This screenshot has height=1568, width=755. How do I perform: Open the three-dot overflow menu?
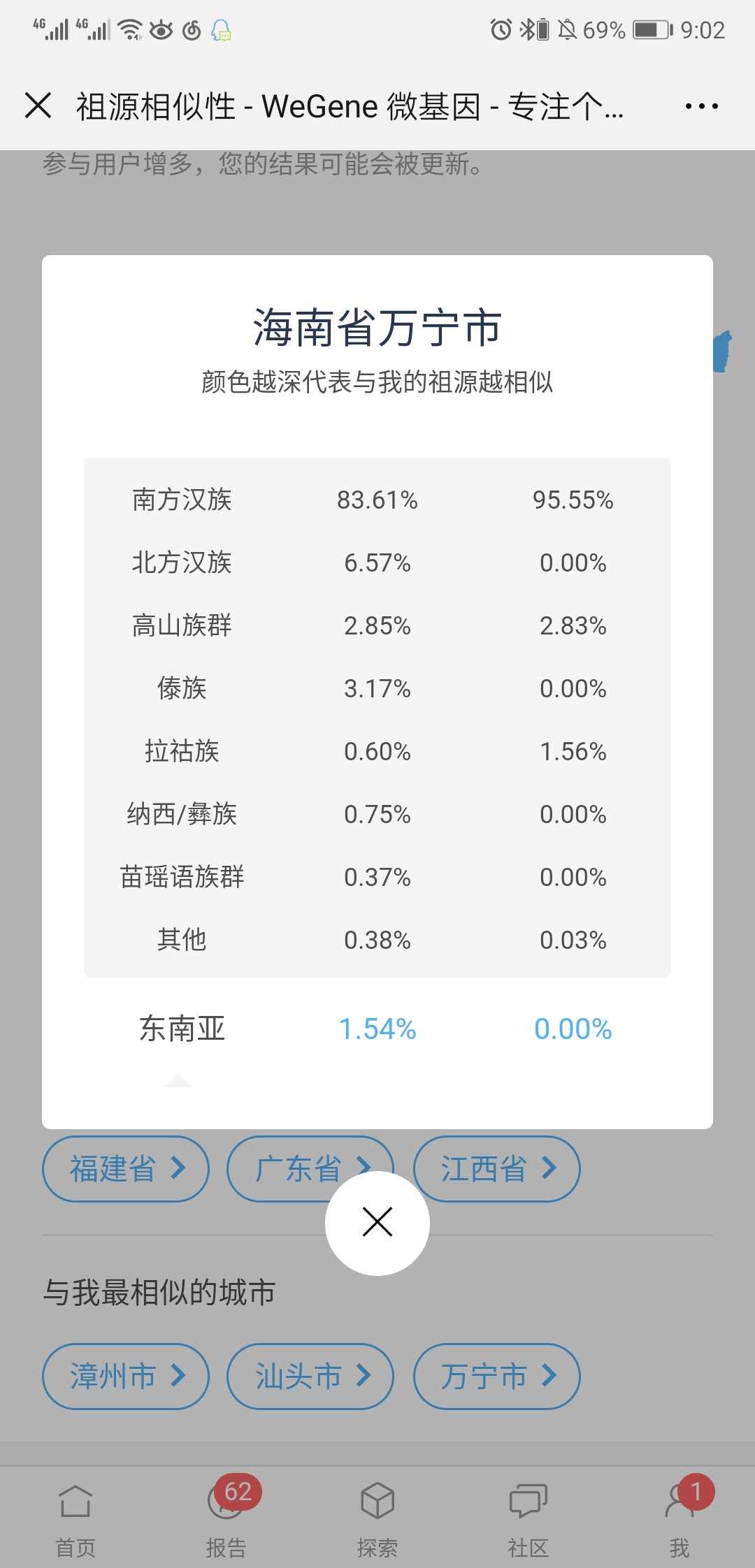click(701, 106)
